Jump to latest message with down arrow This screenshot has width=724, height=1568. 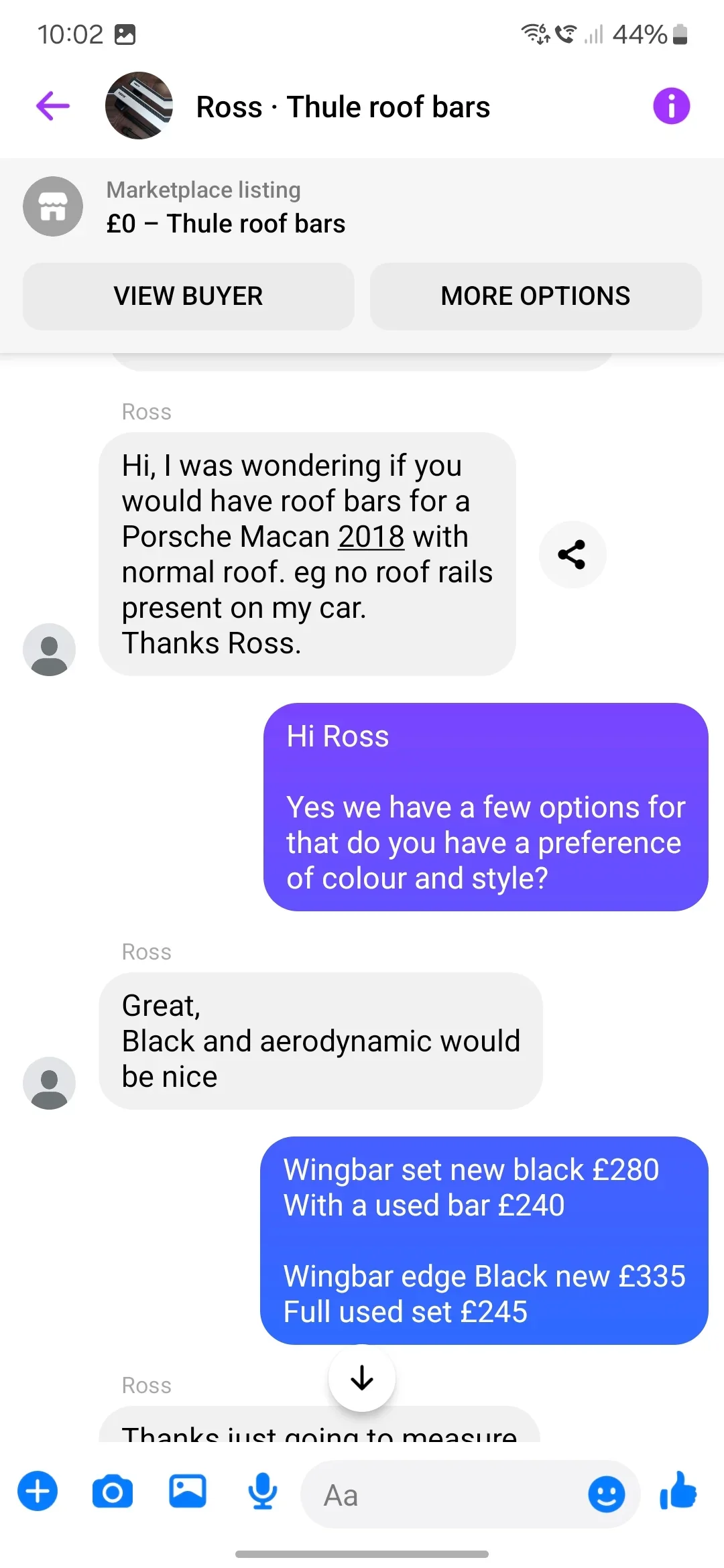coord(362,1378)
